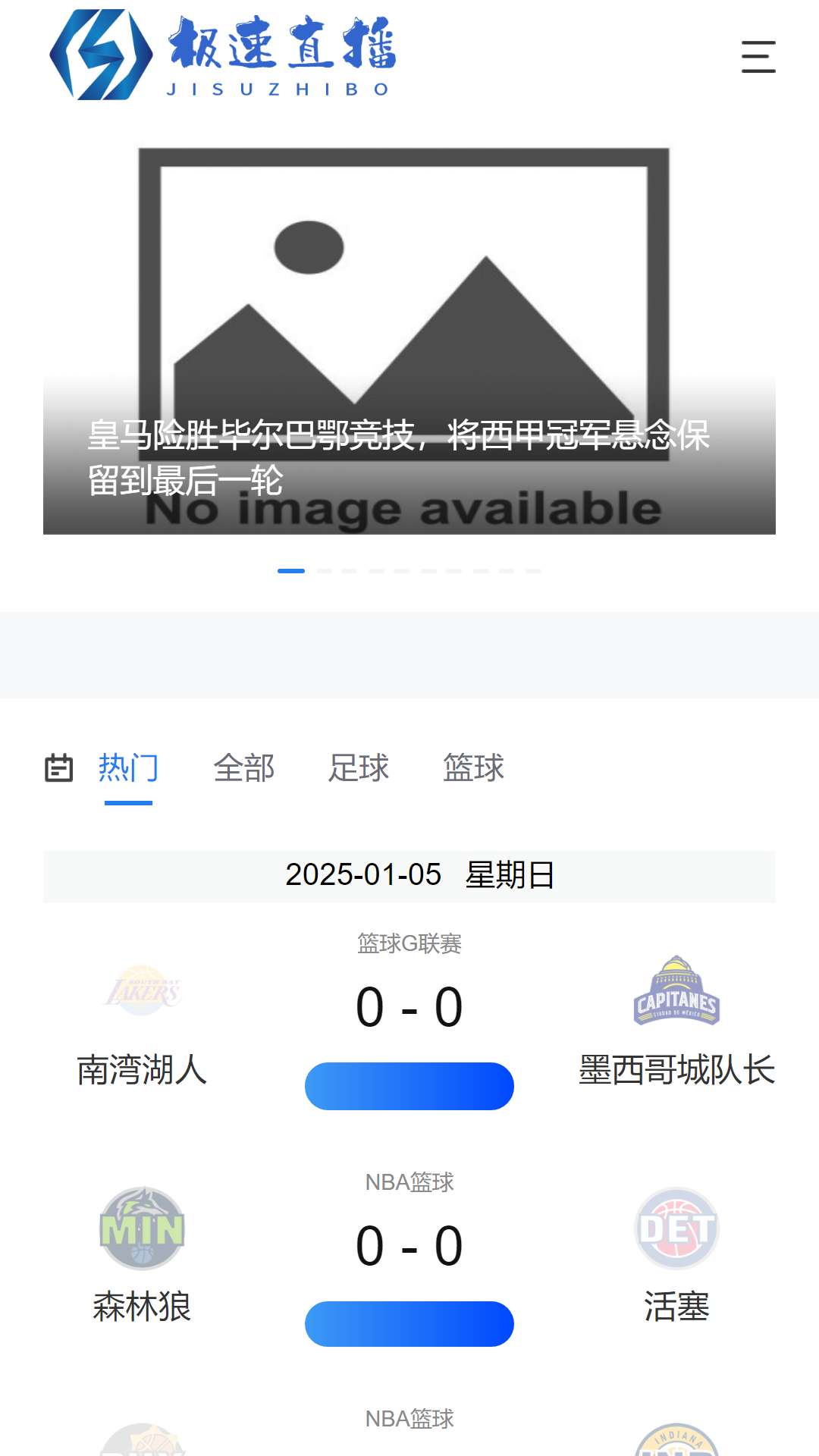Tap the blue button under 森林狼 vs 活塞
The image size is (819, 1456).
click(409, 1324)
